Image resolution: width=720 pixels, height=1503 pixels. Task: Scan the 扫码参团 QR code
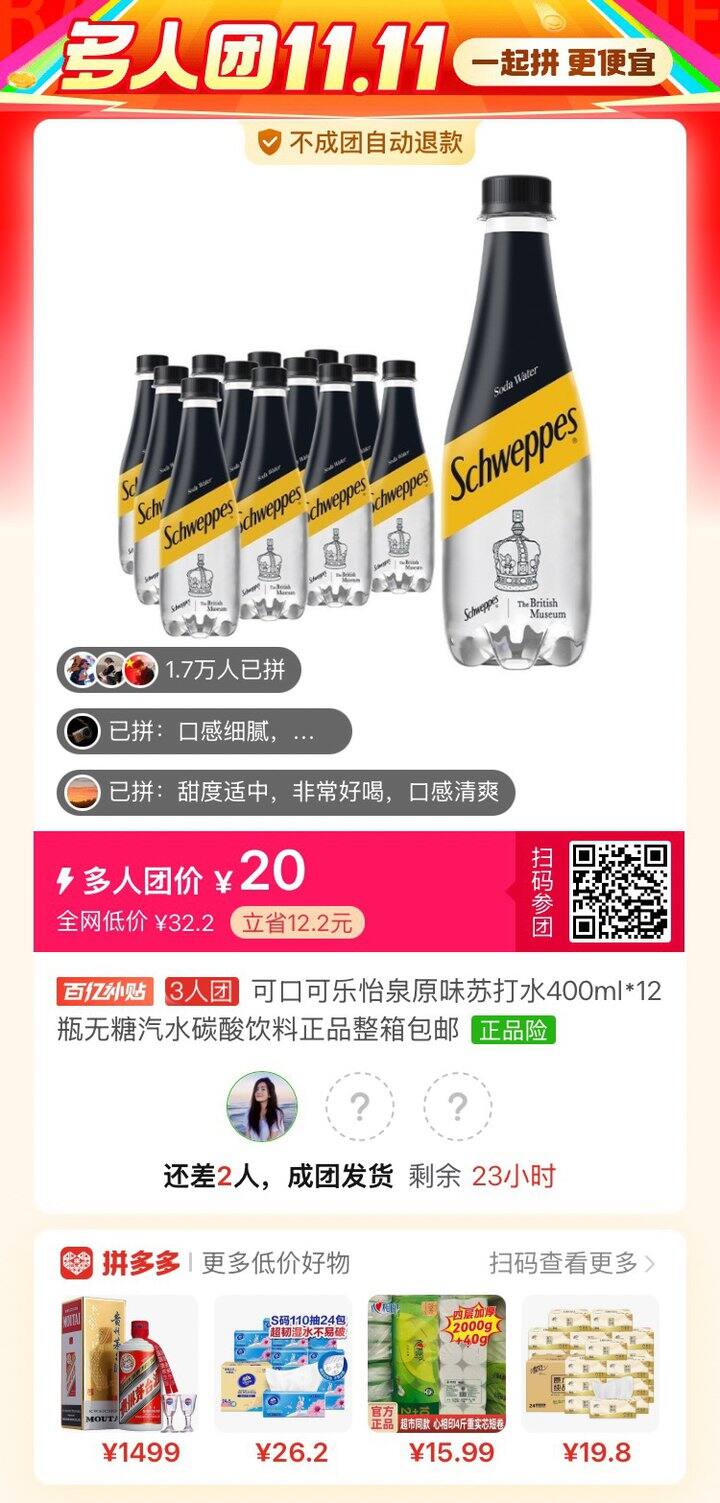click(x=620, y=888)
